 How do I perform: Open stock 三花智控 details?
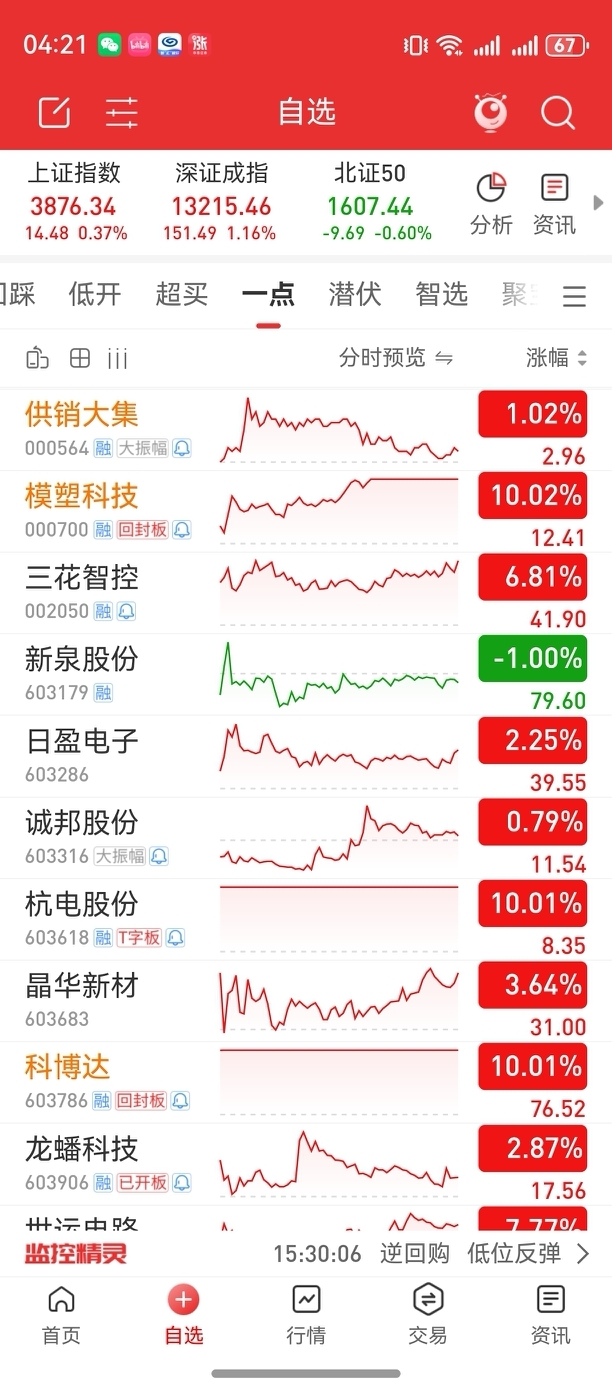pos(82,578)
